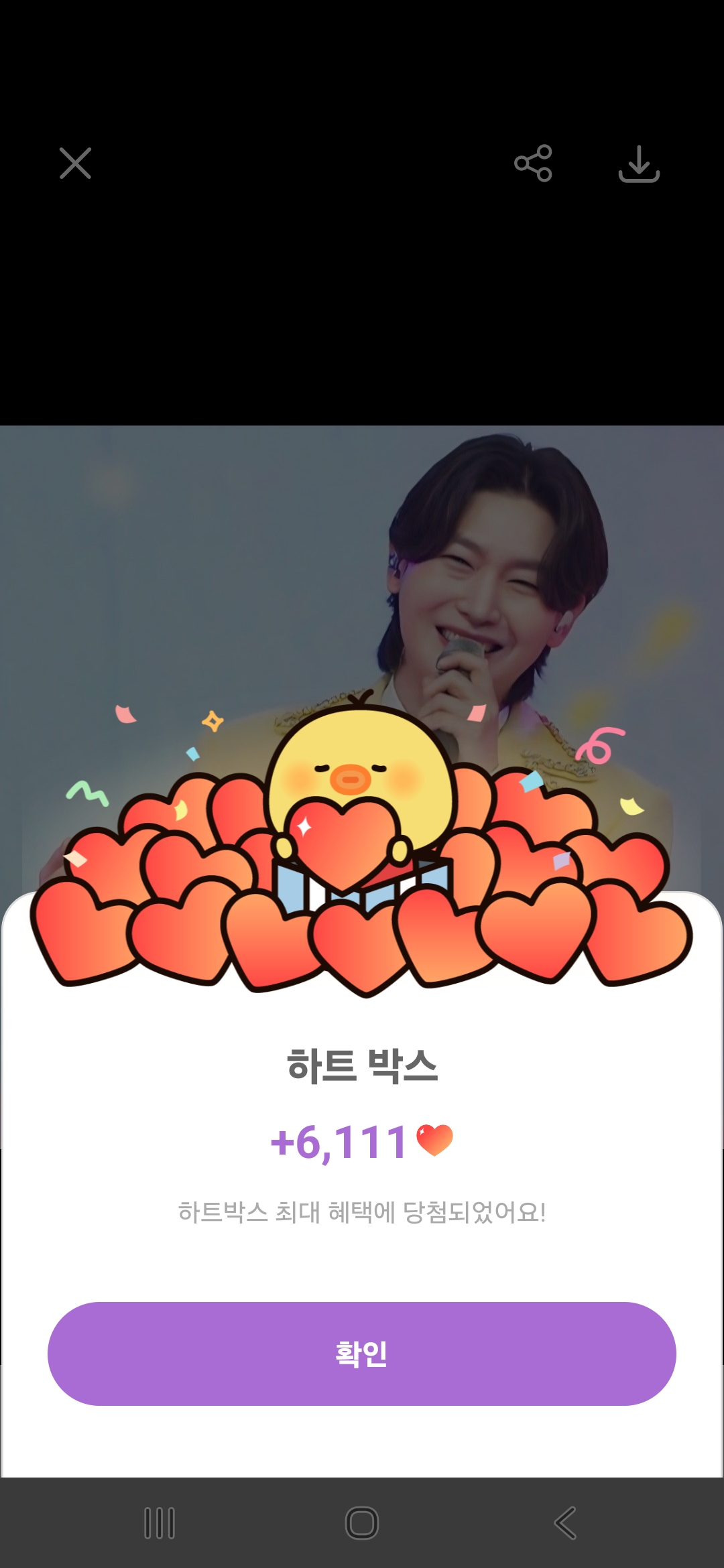
Task: Go back using system navigation
Action: 565,1523
